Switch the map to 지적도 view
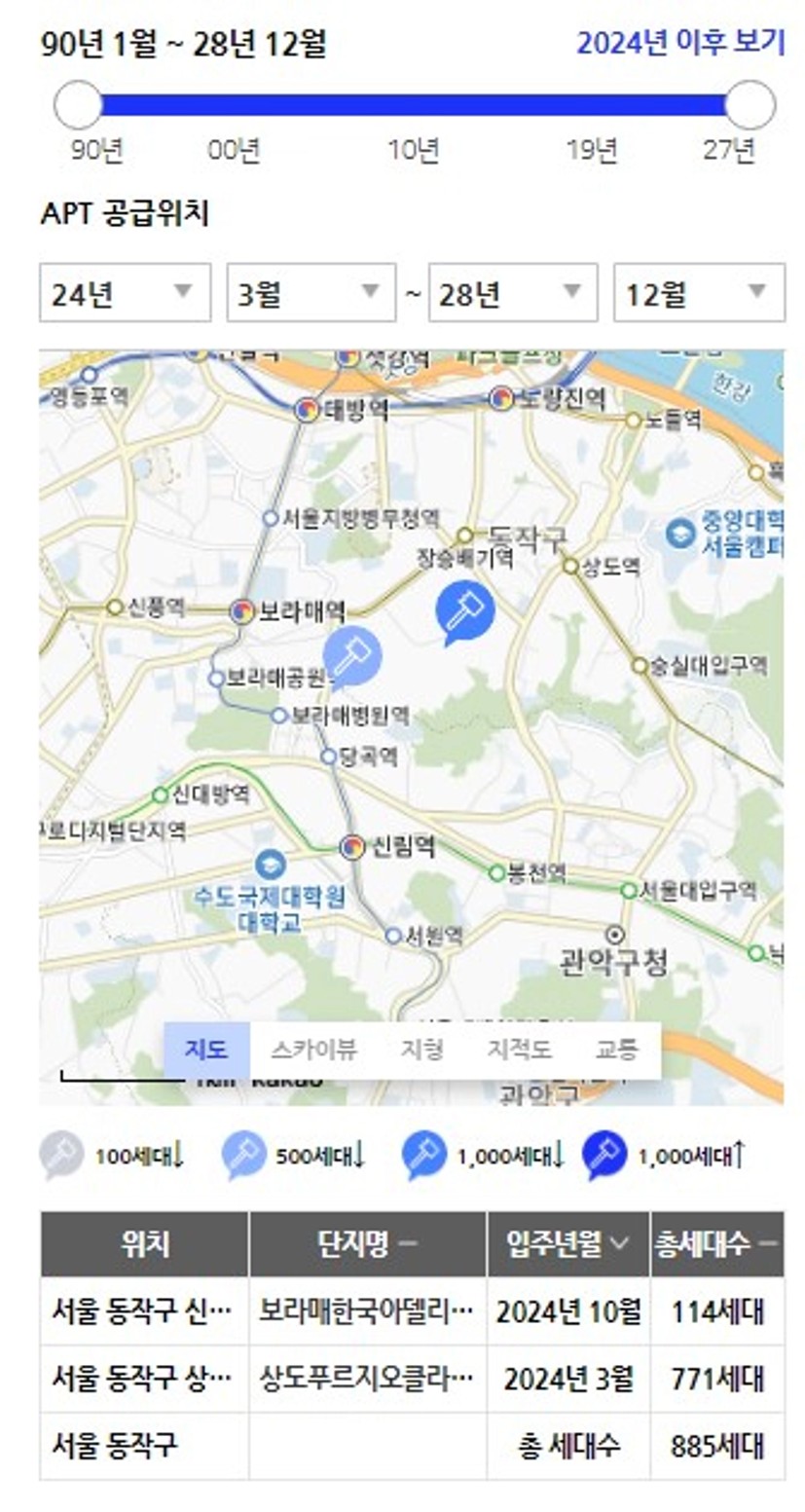This screenshot has width=805, height=1512. (519, 1051)
